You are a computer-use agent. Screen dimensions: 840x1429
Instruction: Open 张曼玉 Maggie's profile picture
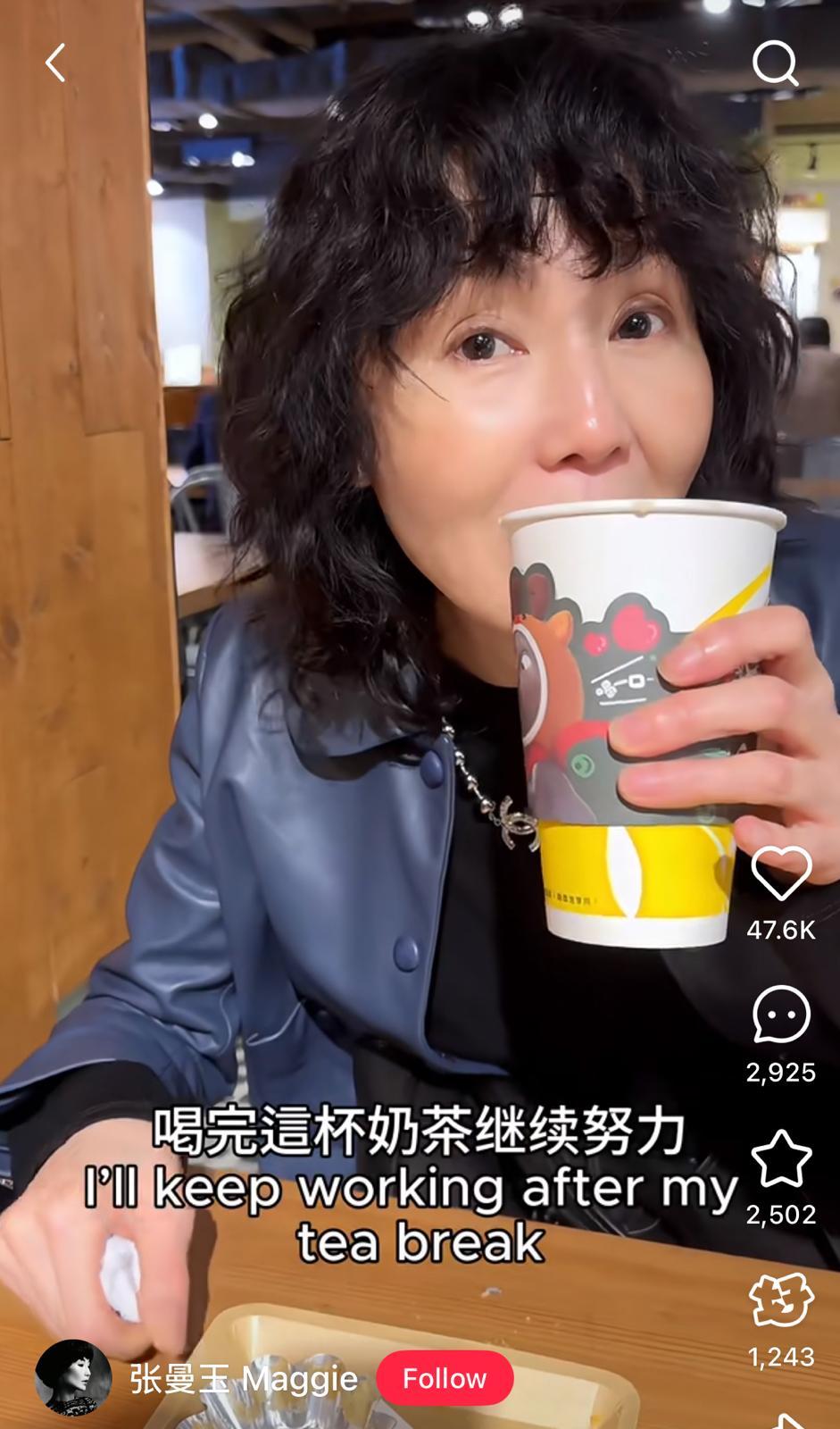[73, 1377]
